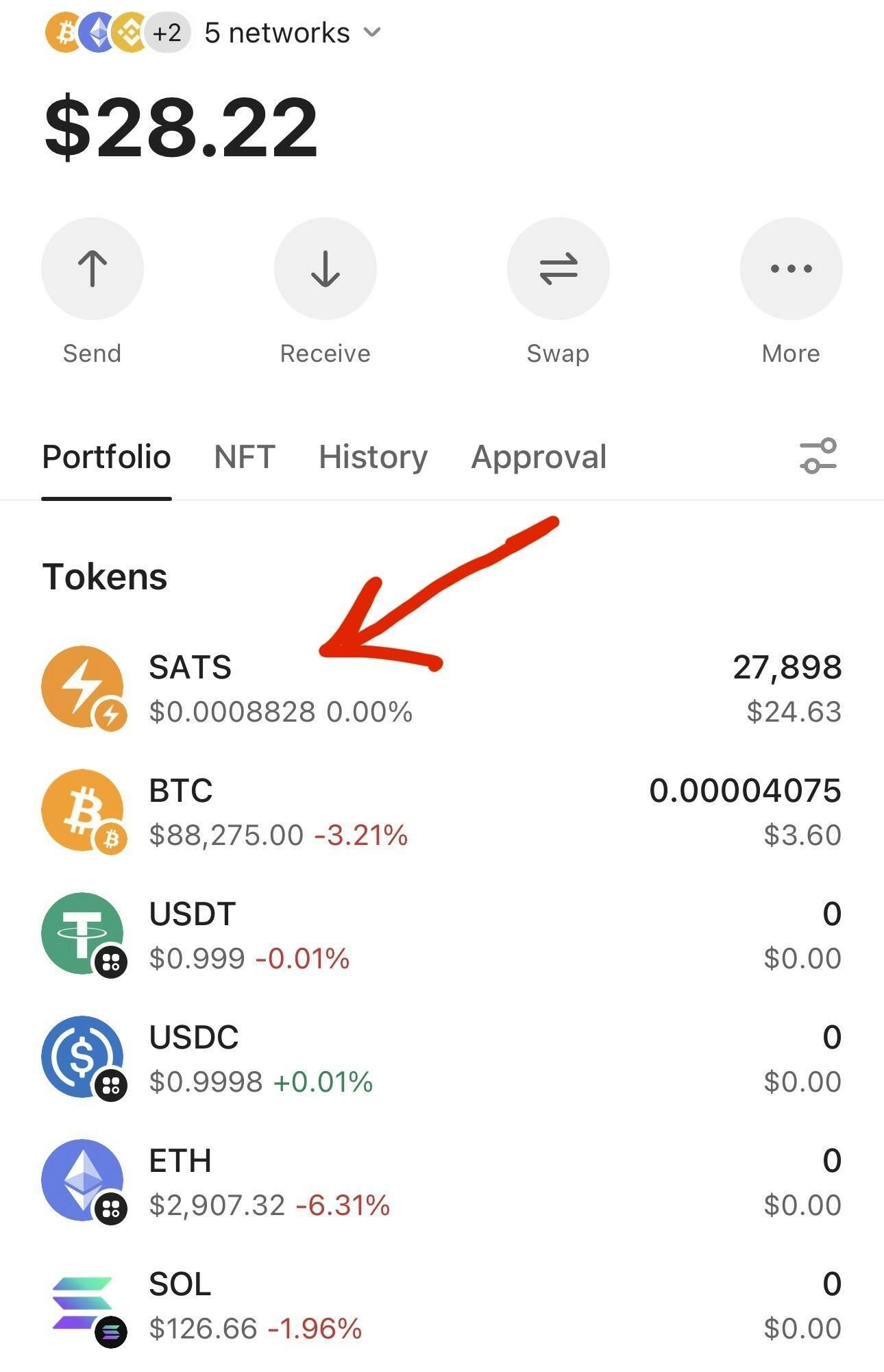Show More wallet actions

(x=791, y=269)
